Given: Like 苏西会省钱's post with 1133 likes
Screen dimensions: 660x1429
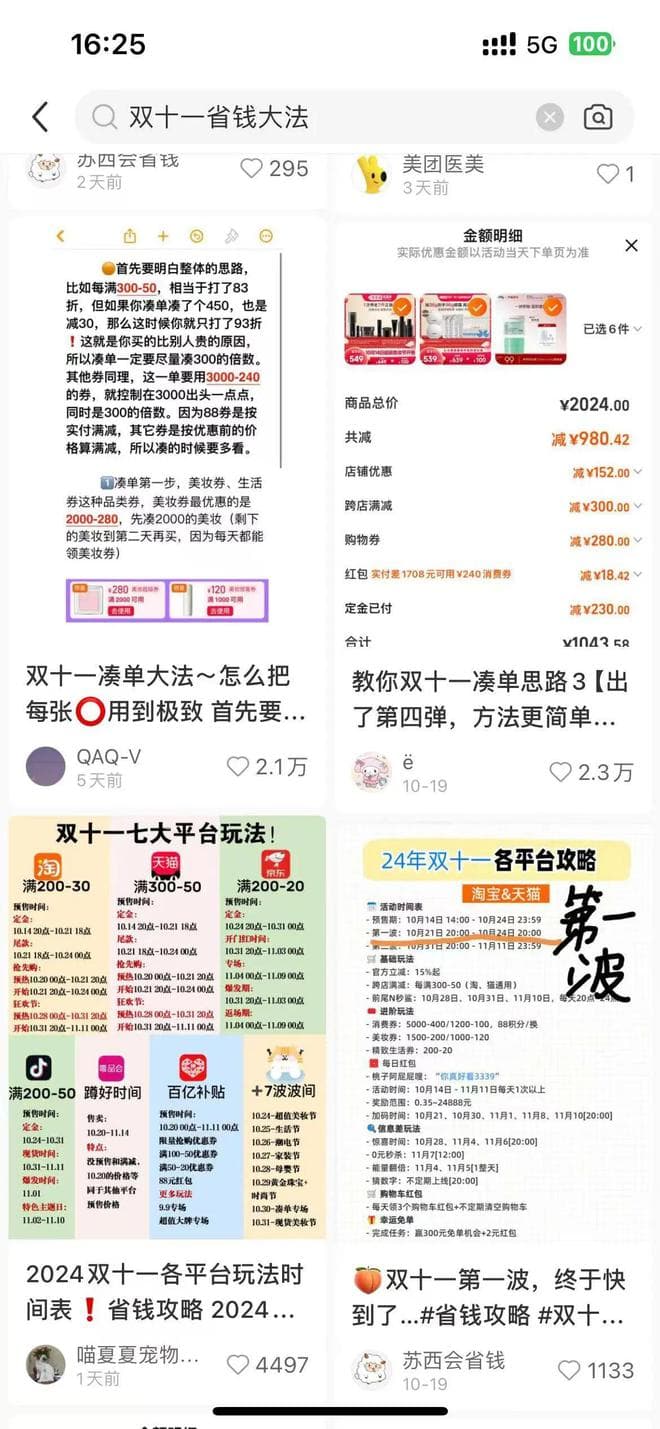Looking at the screenshot, I should pos(568,1370).
